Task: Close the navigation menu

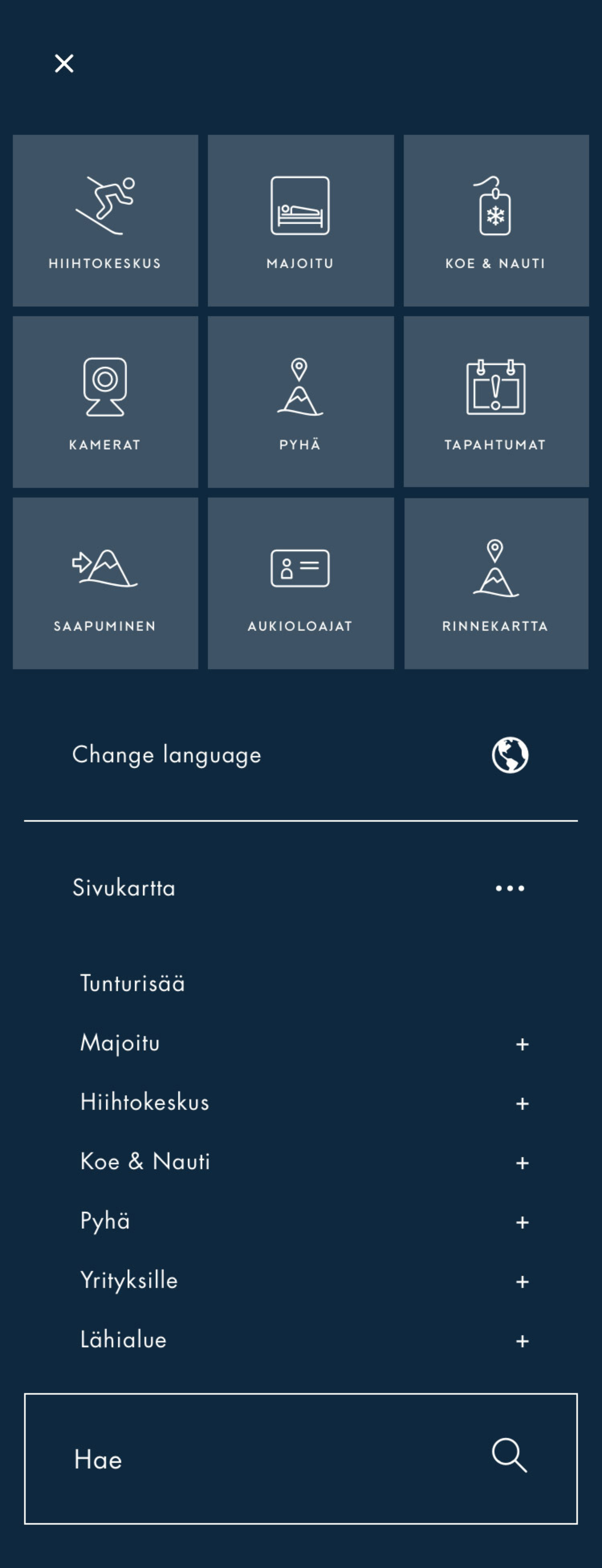Action: (x=64, y=63)
